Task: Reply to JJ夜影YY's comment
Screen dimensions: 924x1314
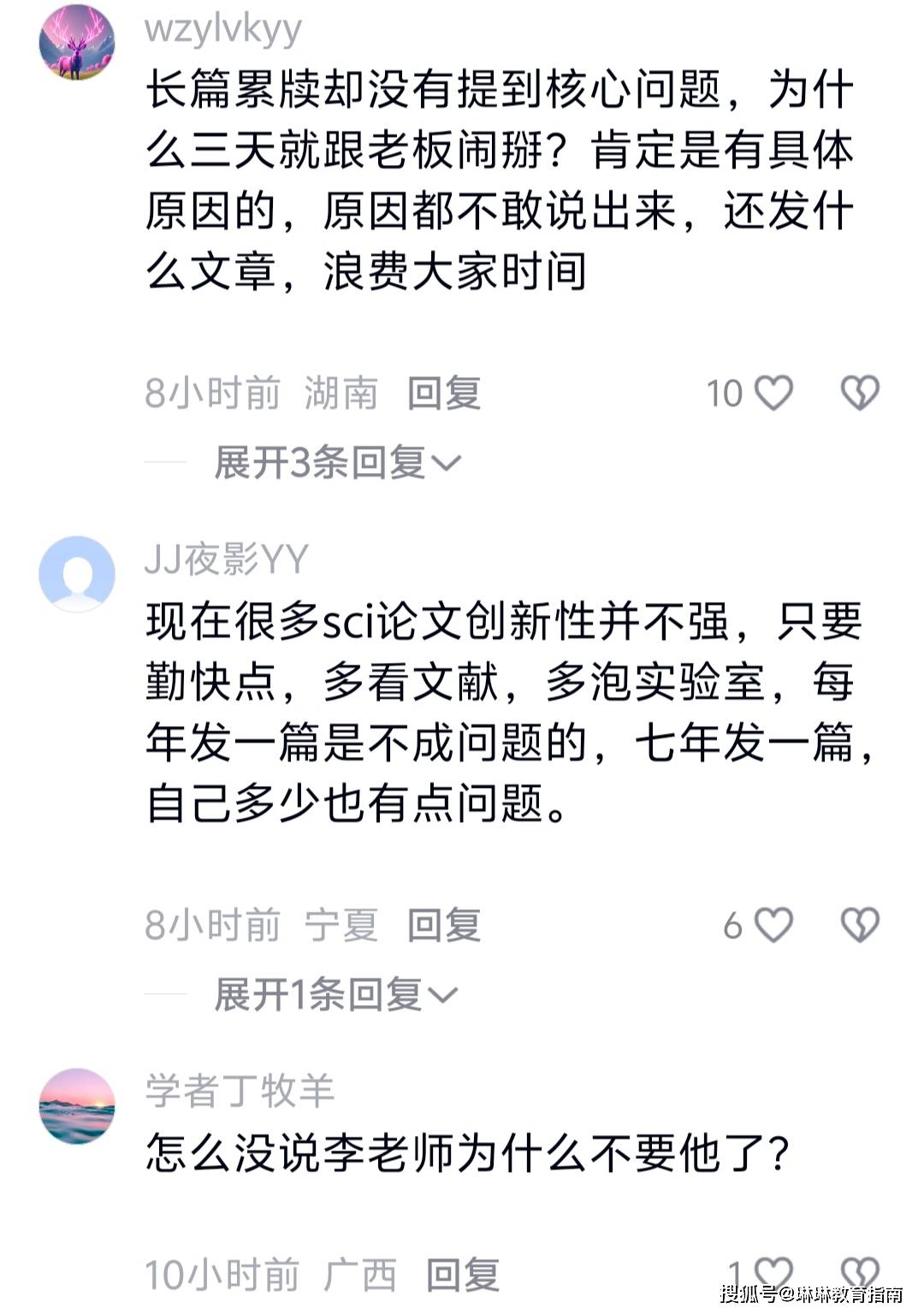Action: coord(443,926)
